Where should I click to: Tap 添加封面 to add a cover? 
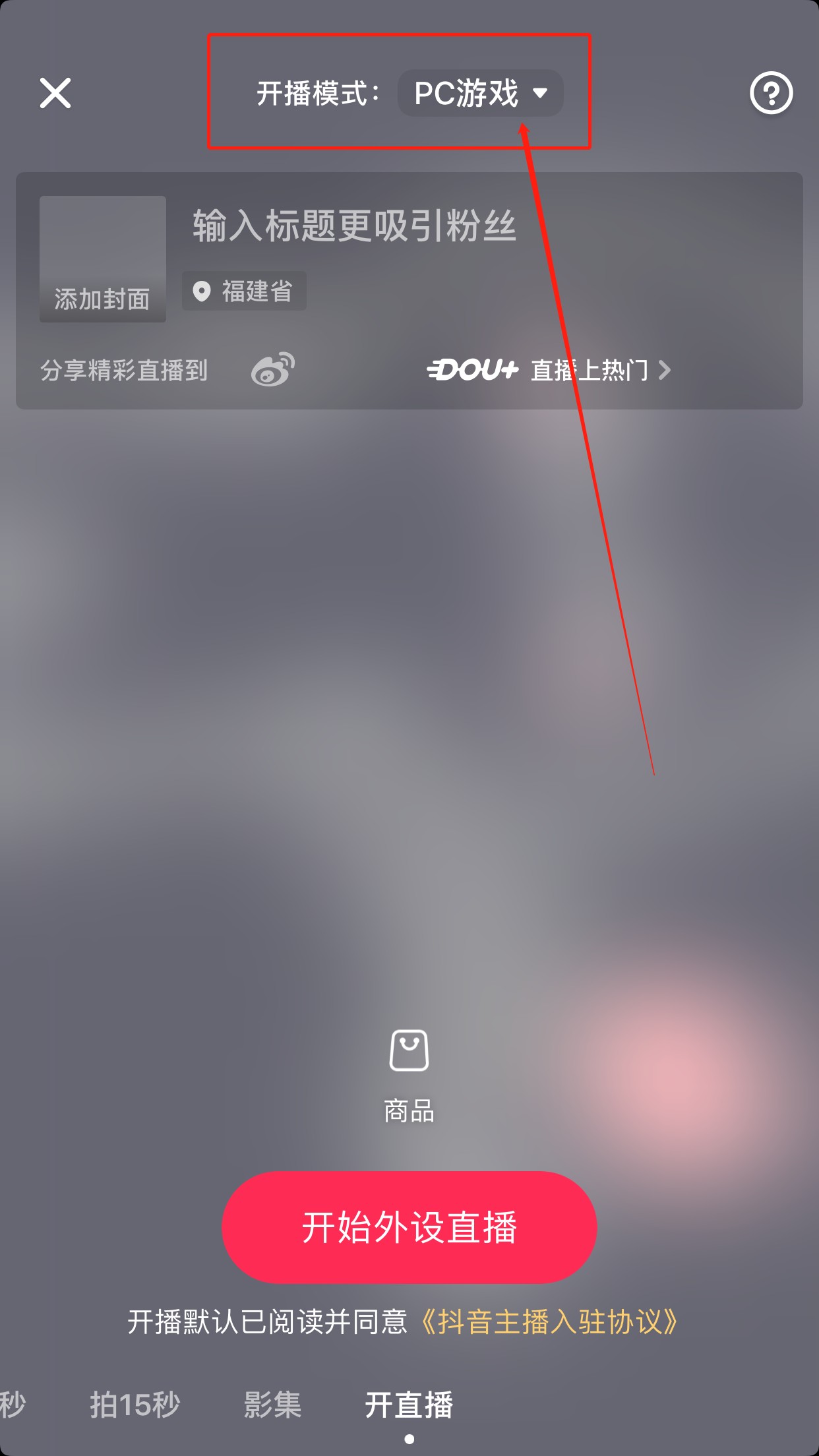tap(103, 259)
